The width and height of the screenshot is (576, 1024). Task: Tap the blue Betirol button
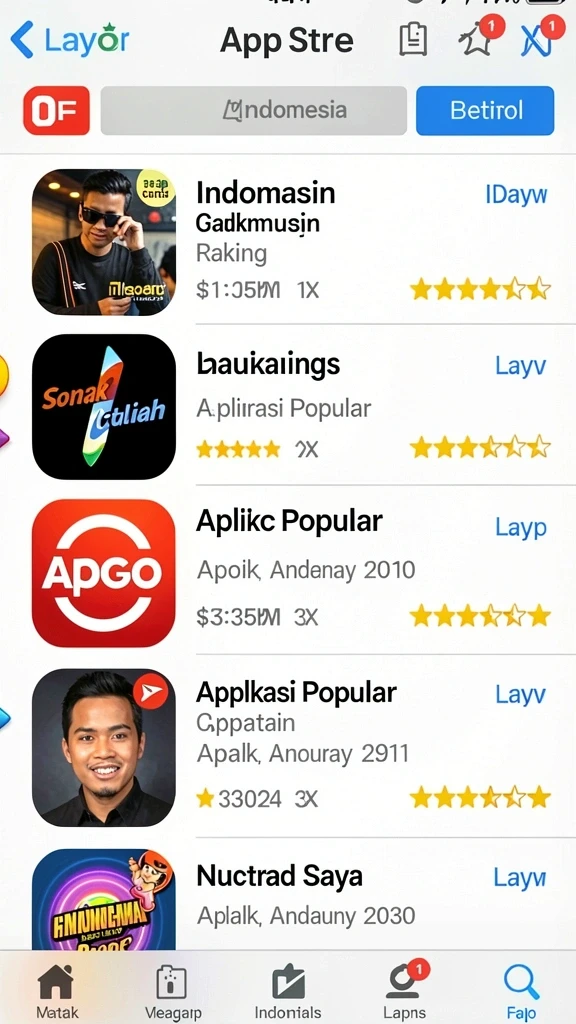(485, 110)
